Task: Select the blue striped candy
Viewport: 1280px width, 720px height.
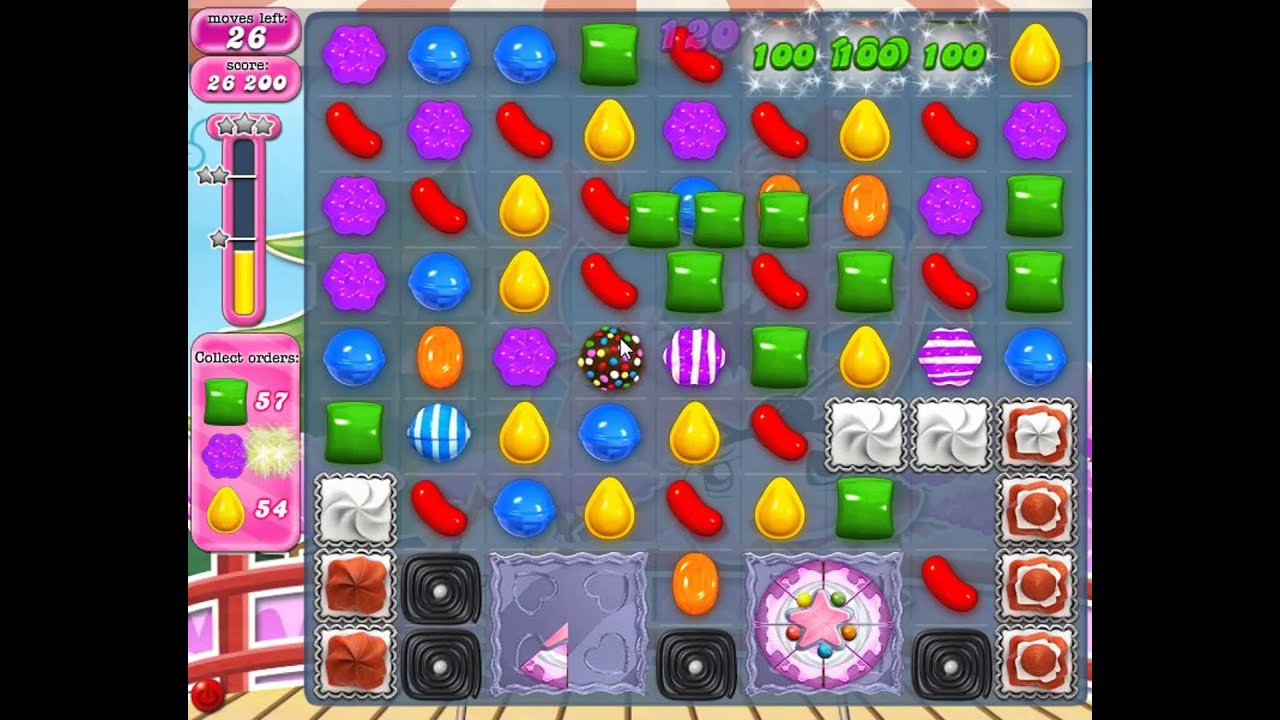Action: tap(439, 433)
